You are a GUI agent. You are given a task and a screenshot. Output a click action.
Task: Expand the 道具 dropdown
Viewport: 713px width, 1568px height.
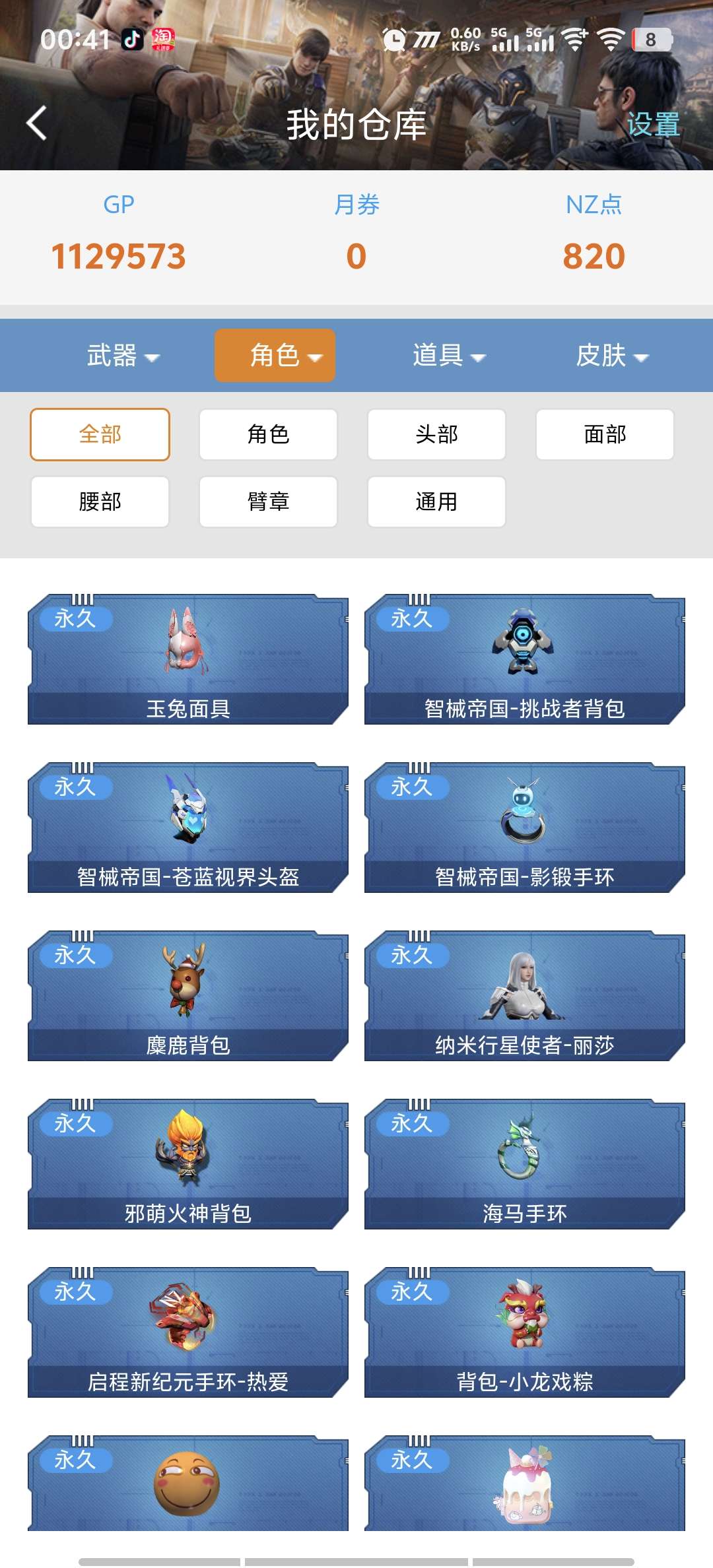point(449,356)
